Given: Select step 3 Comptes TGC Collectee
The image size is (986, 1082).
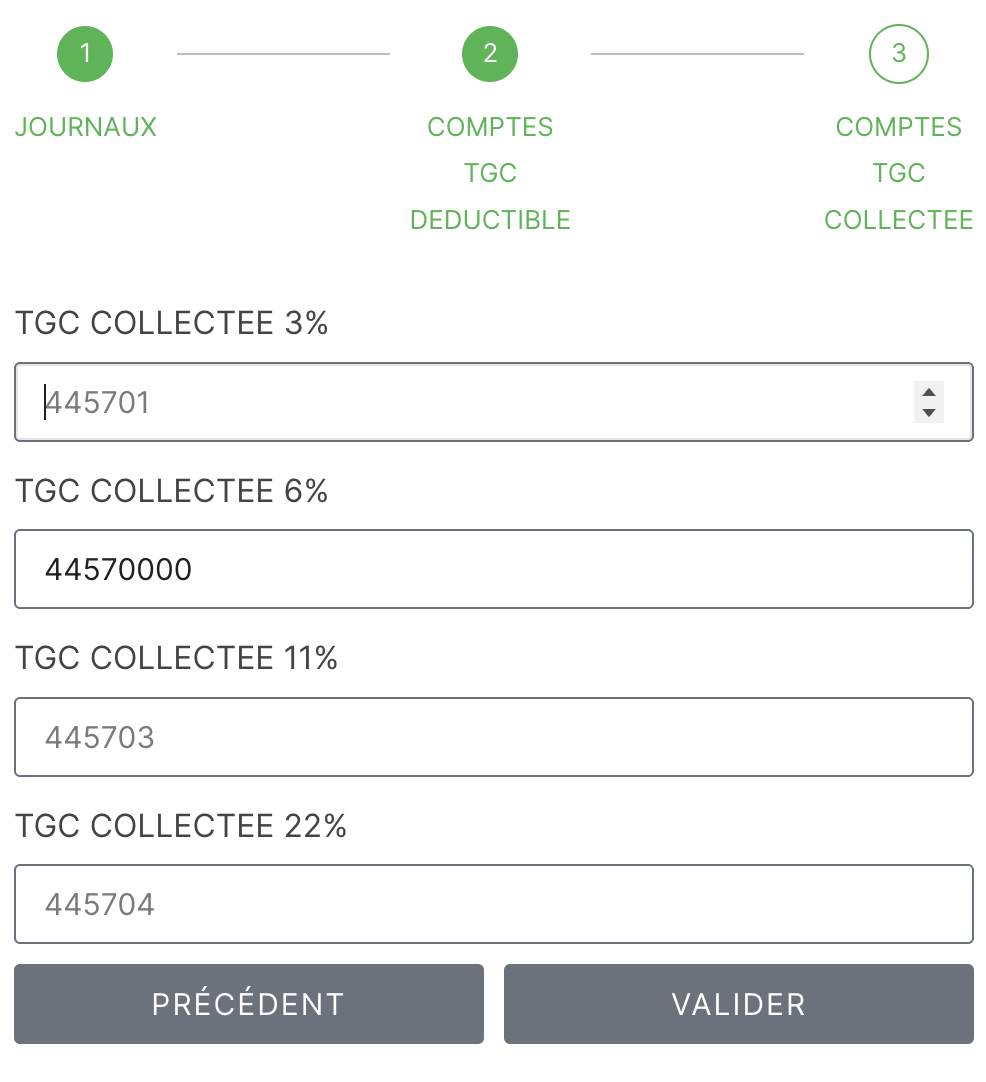Looking at the screenshot, I should tap(898, 54).
